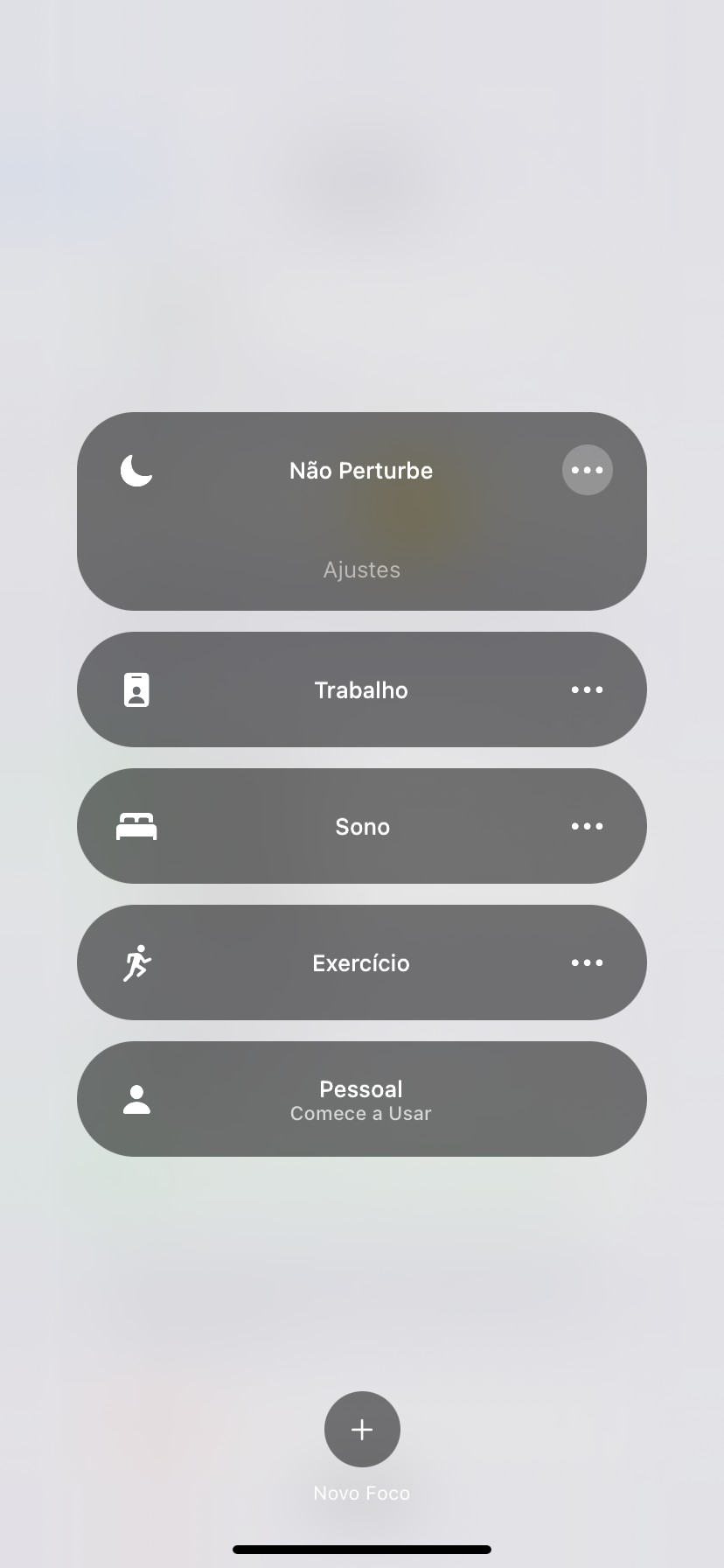This screenshot has height=1568, width=724.
Task: Turn on Não Perturbe focus
Action: 360,471
